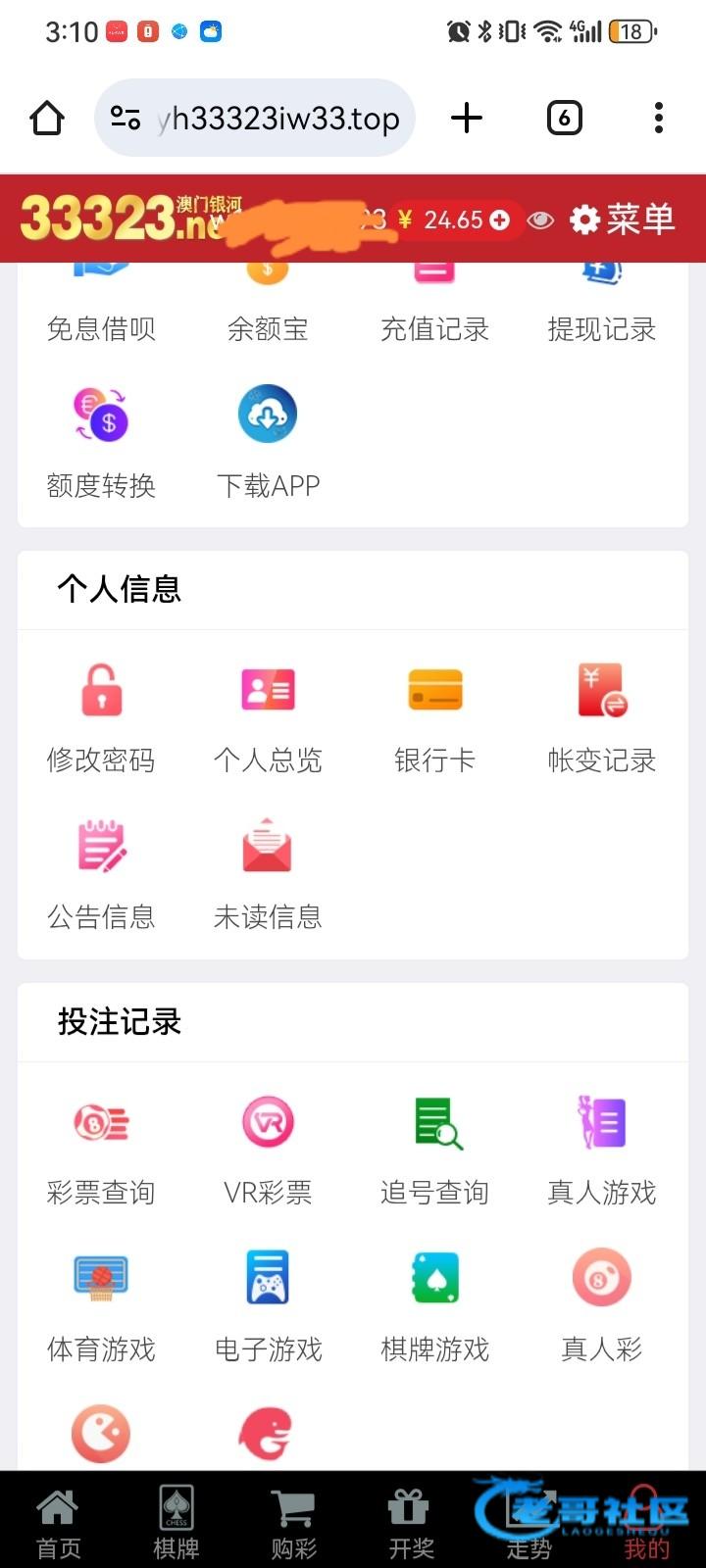
Task: Select 体育游戏 sports game records
Action: point(101,1305)
